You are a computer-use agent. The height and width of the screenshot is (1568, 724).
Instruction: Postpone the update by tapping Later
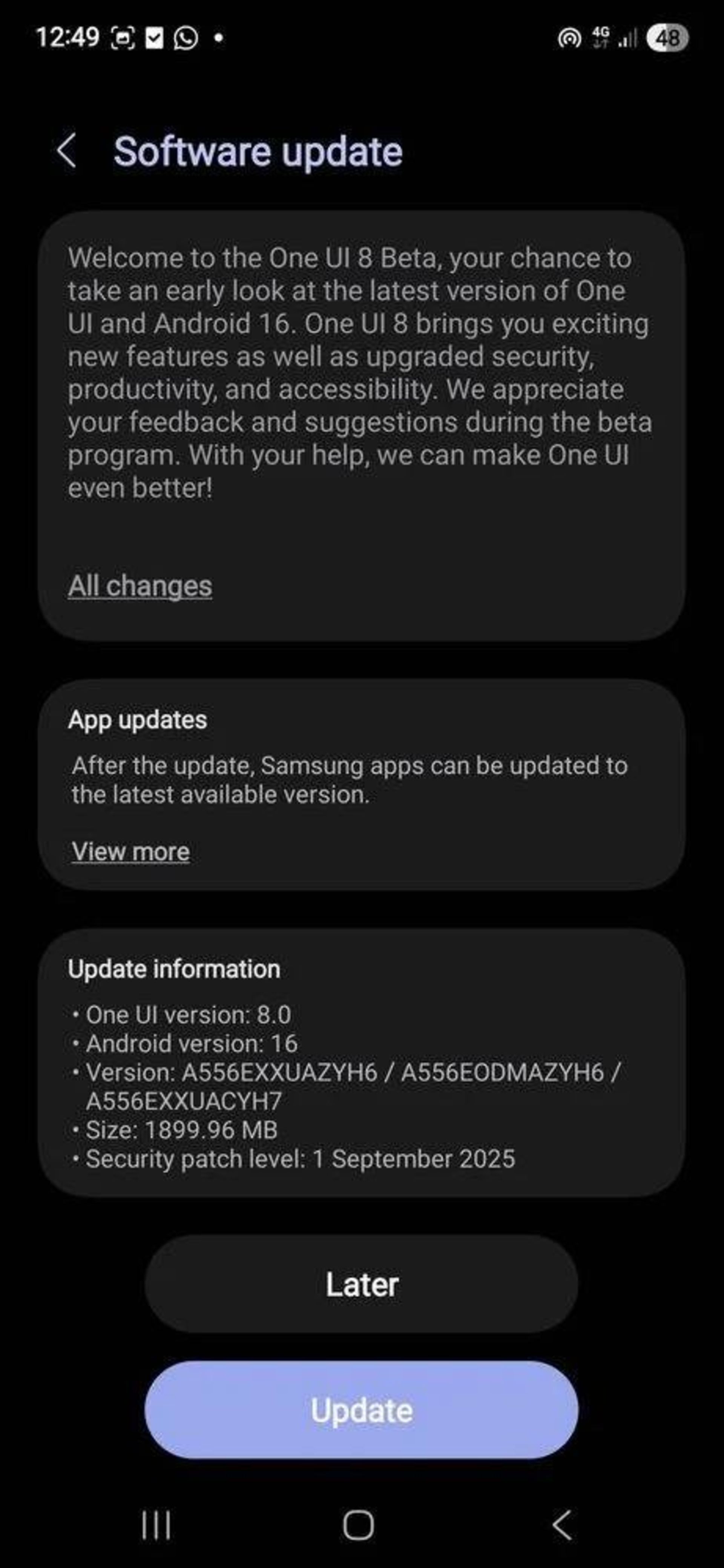pyautogui.click(x=362, y=1284)
